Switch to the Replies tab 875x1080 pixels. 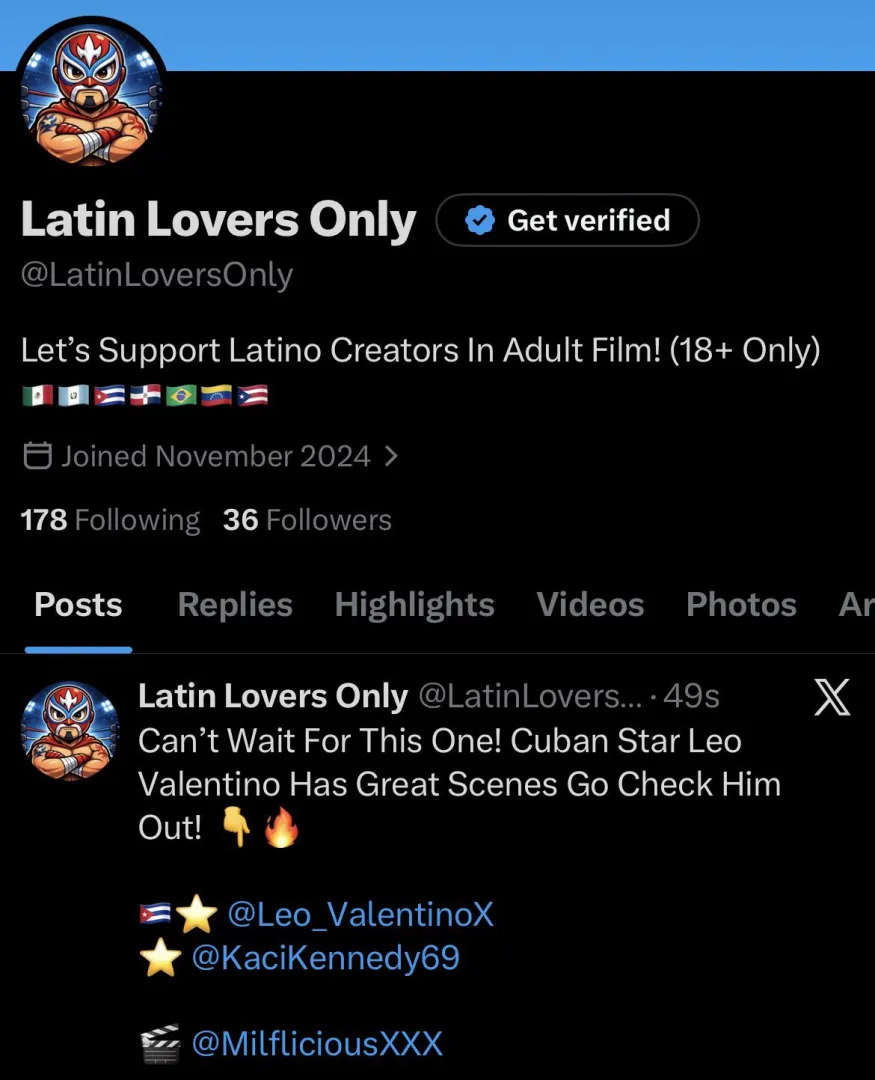pos(234,604)
